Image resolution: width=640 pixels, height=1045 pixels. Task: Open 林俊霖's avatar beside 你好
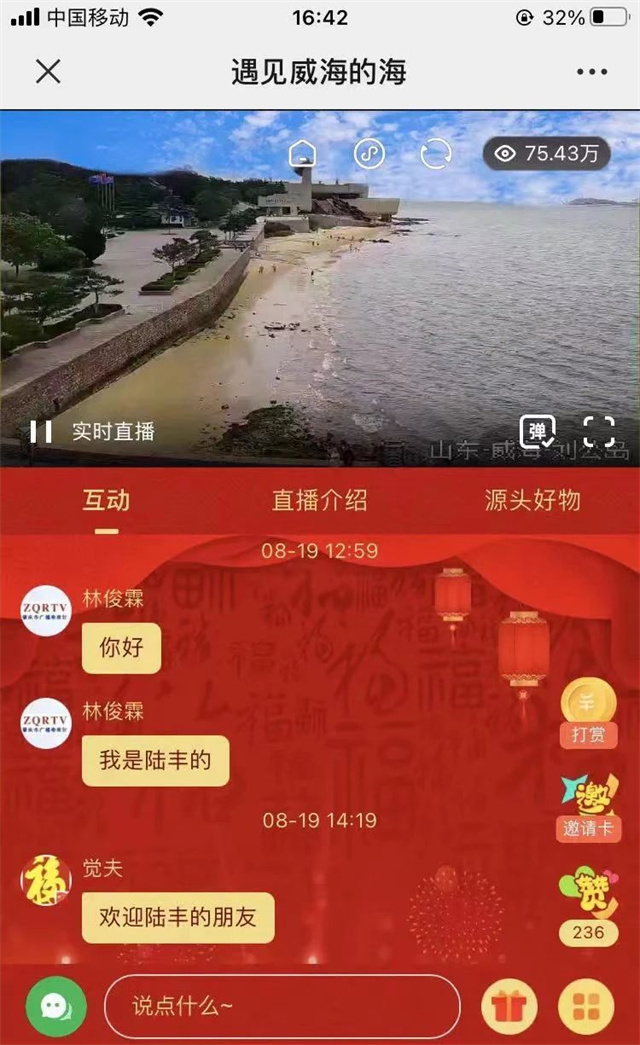[x=45, y=610]
